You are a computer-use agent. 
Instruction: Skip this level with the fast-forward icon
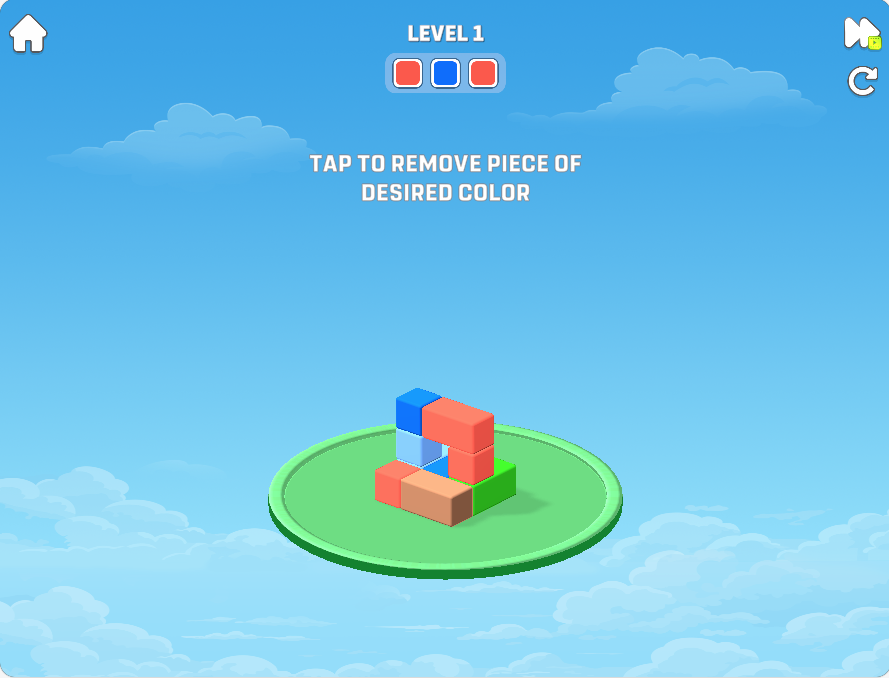coord(860,33)
